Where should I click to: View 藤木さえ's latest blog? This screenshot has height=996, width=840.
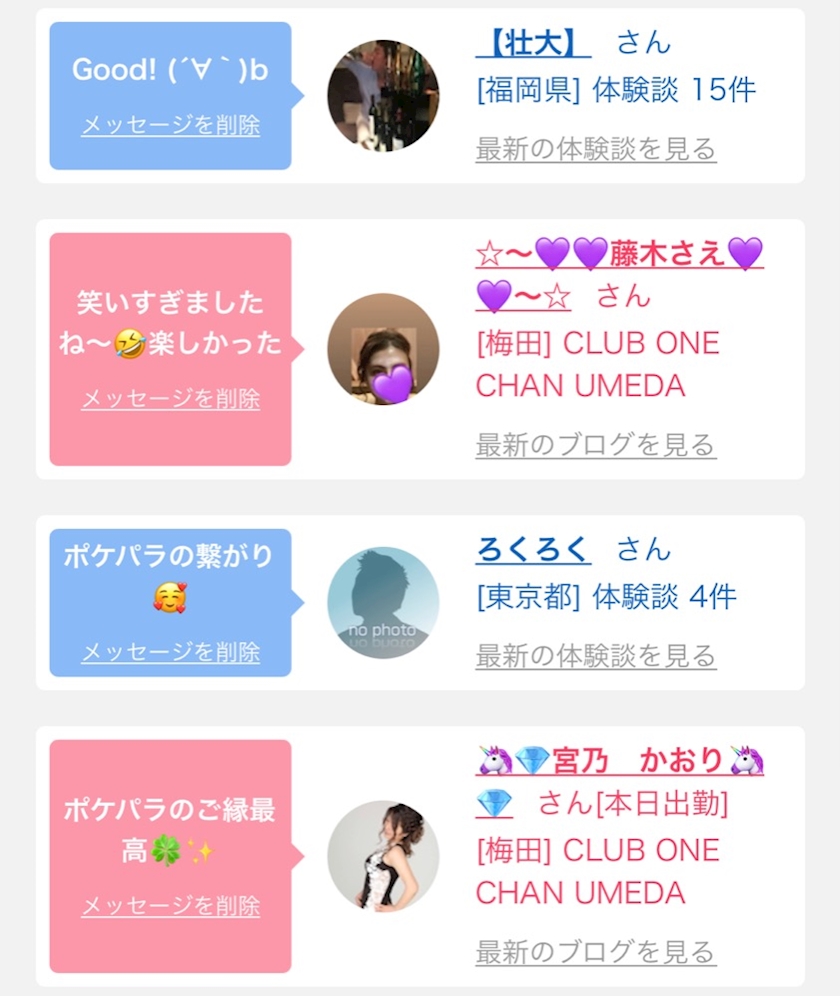point(596,445)
